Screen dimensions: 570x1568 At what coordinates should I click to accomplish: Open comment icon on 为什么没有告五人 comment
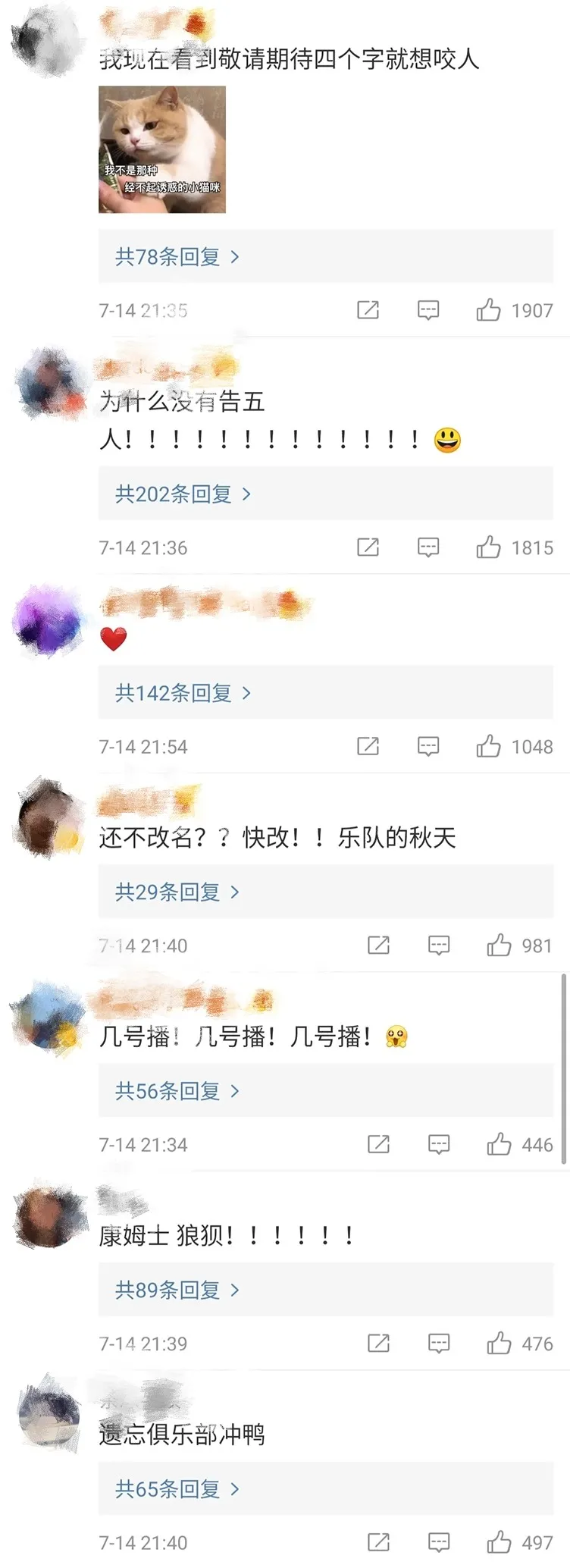click(x=429, y=547)
